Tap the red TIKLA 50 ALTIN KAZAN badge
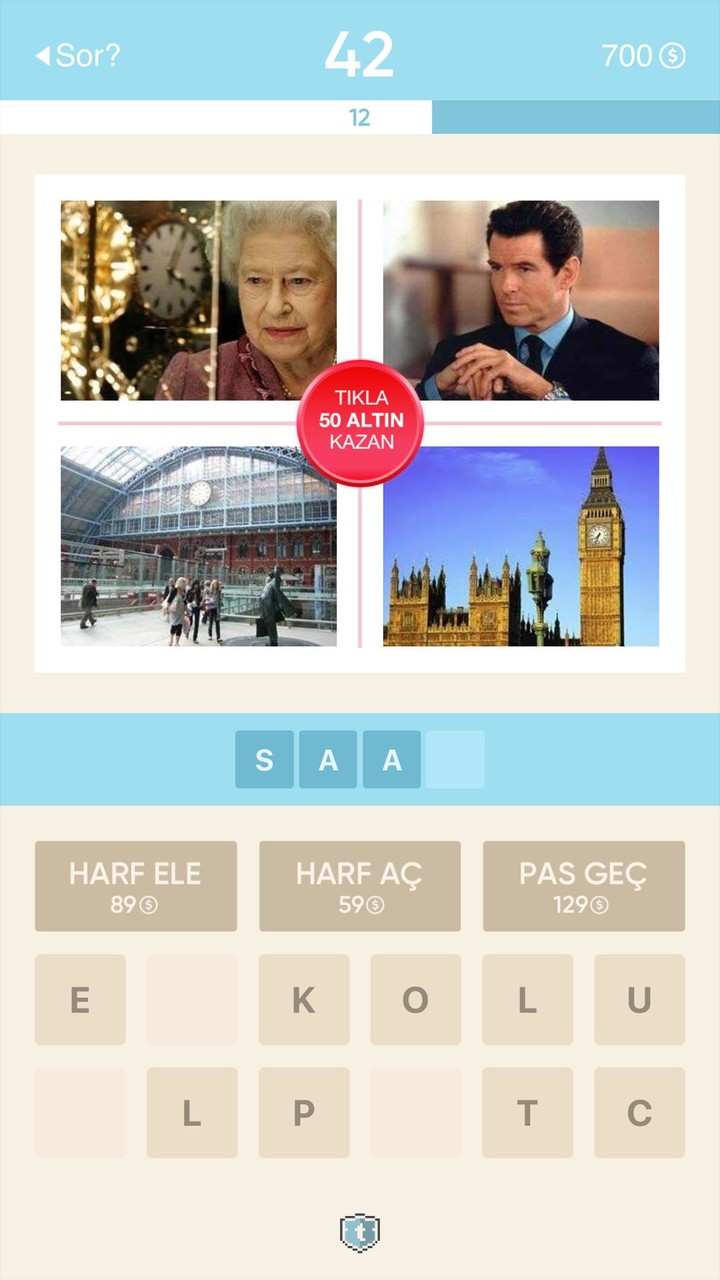Screen dimensions: 720x1280 [x=360, y=423]
